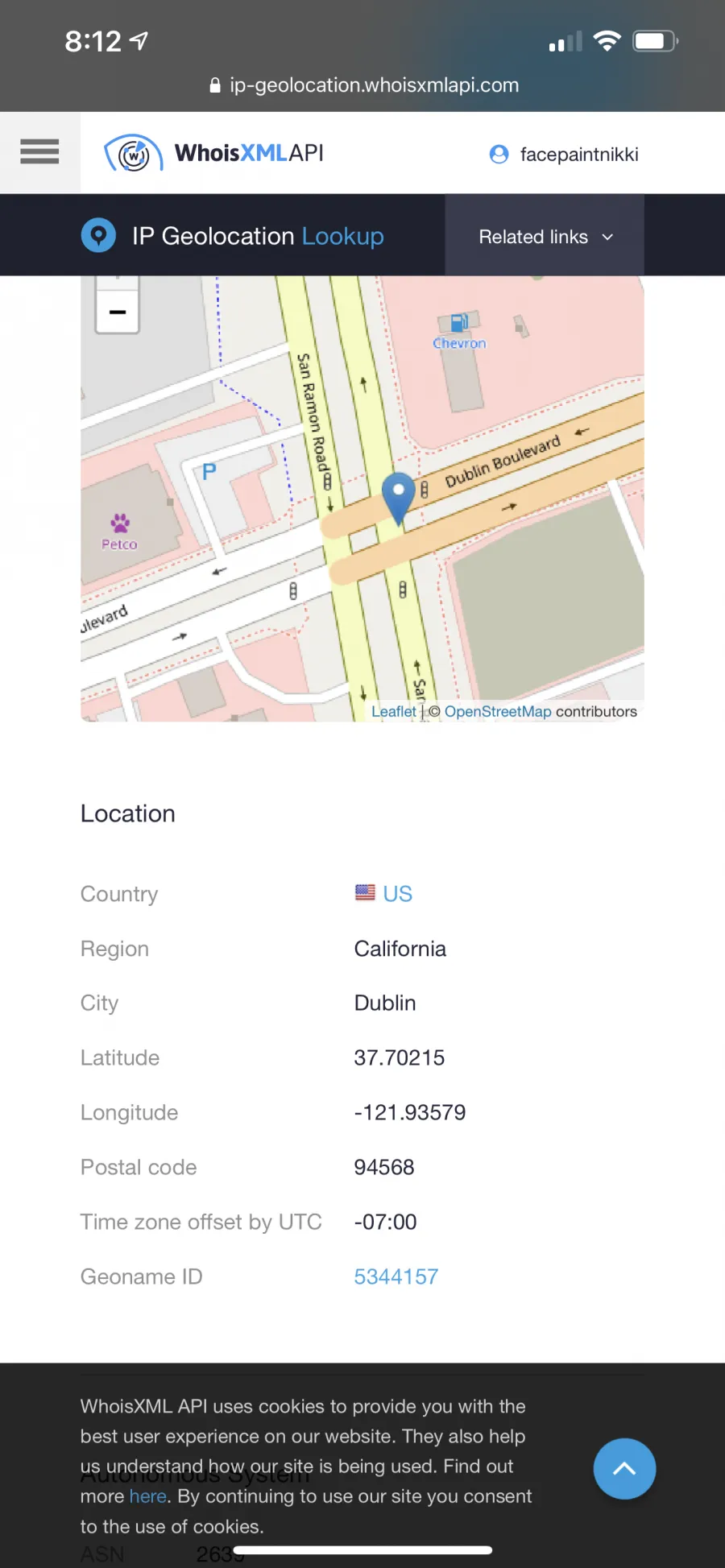Image resolution: width=725 pixels, height=1568 pixels.
Task: Jump back to top with arrow button
Action: pyautogui.click(x=624, y=1468)
